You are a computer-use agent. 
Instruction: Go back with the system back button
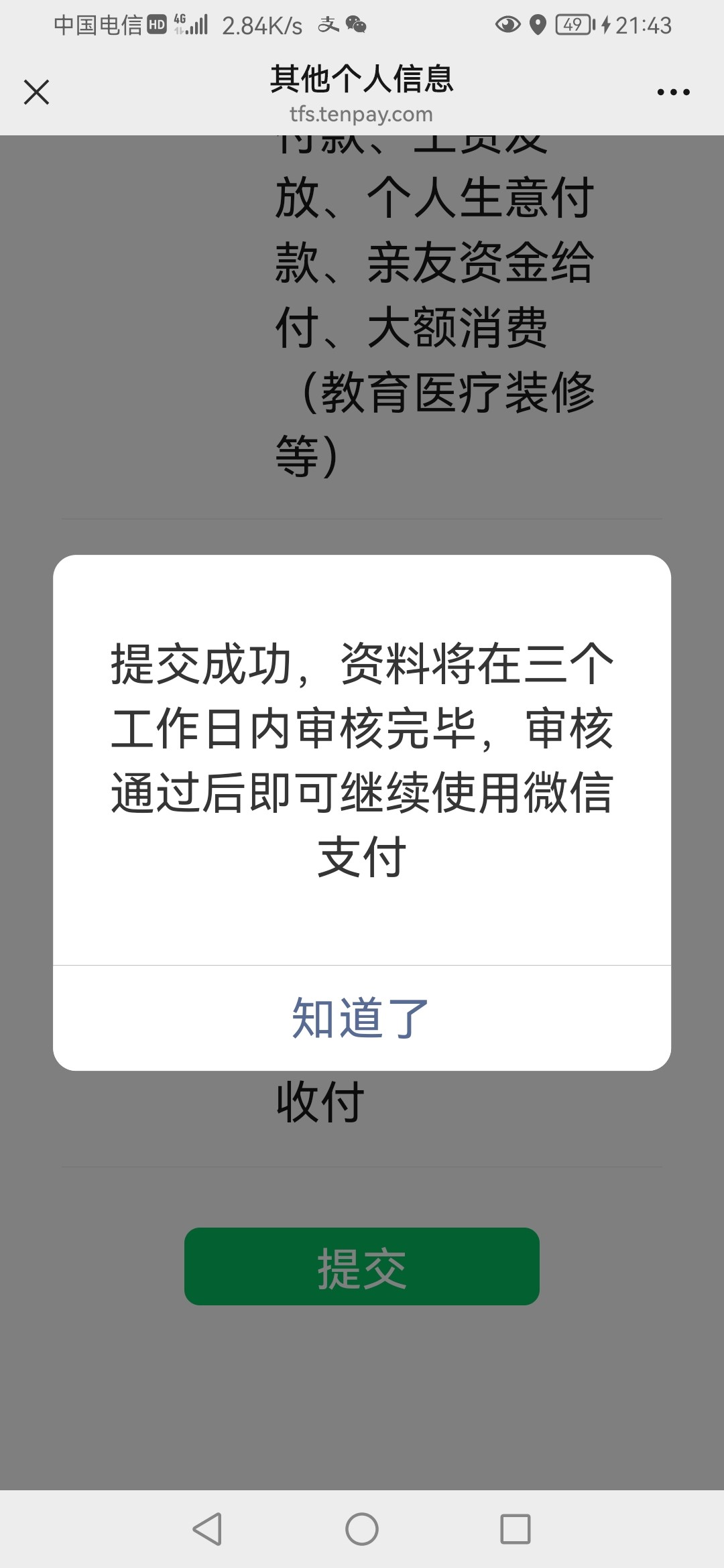207,1529
